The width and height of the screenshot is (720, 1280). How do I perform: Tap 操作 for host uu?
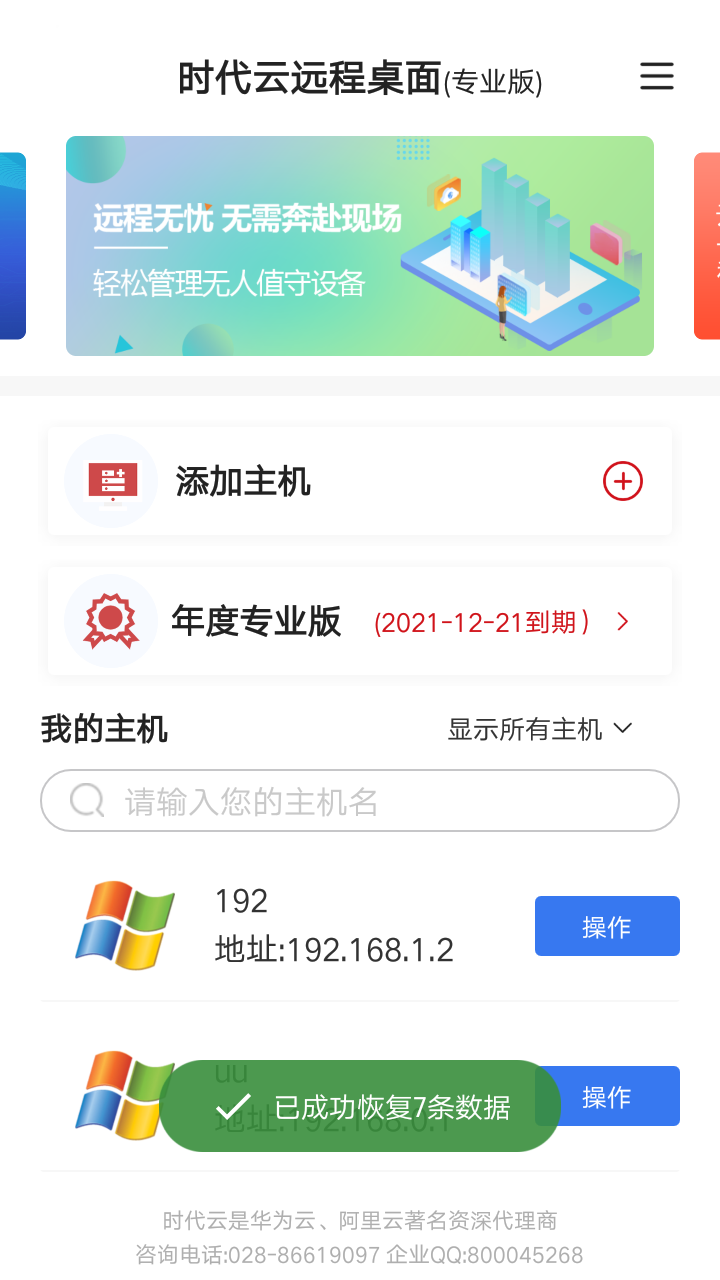(607, 1096)
